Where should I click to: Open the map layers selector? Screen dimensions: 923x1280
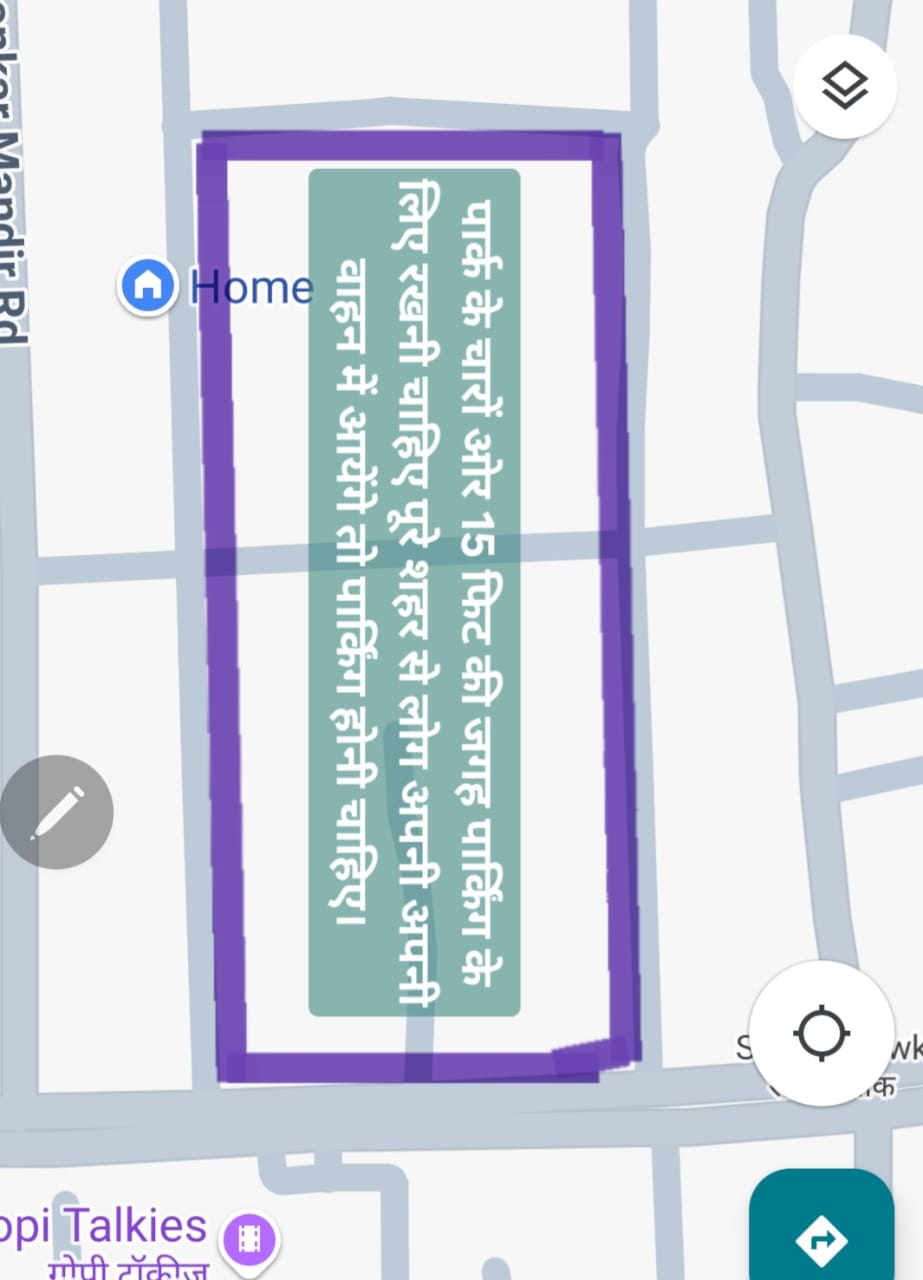[845, 86]
